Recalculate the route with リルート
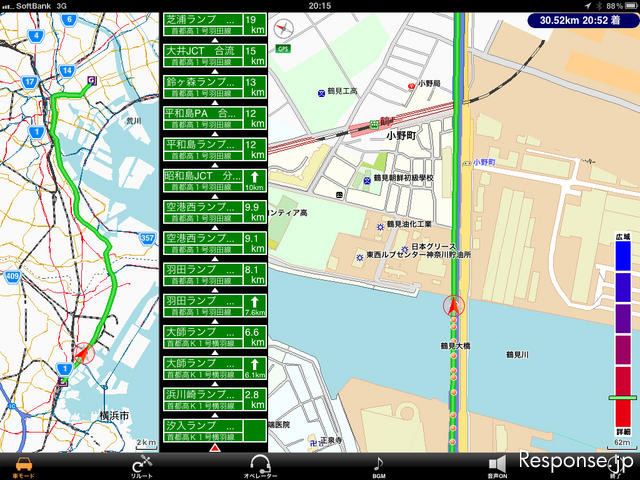 coord(142,465)
